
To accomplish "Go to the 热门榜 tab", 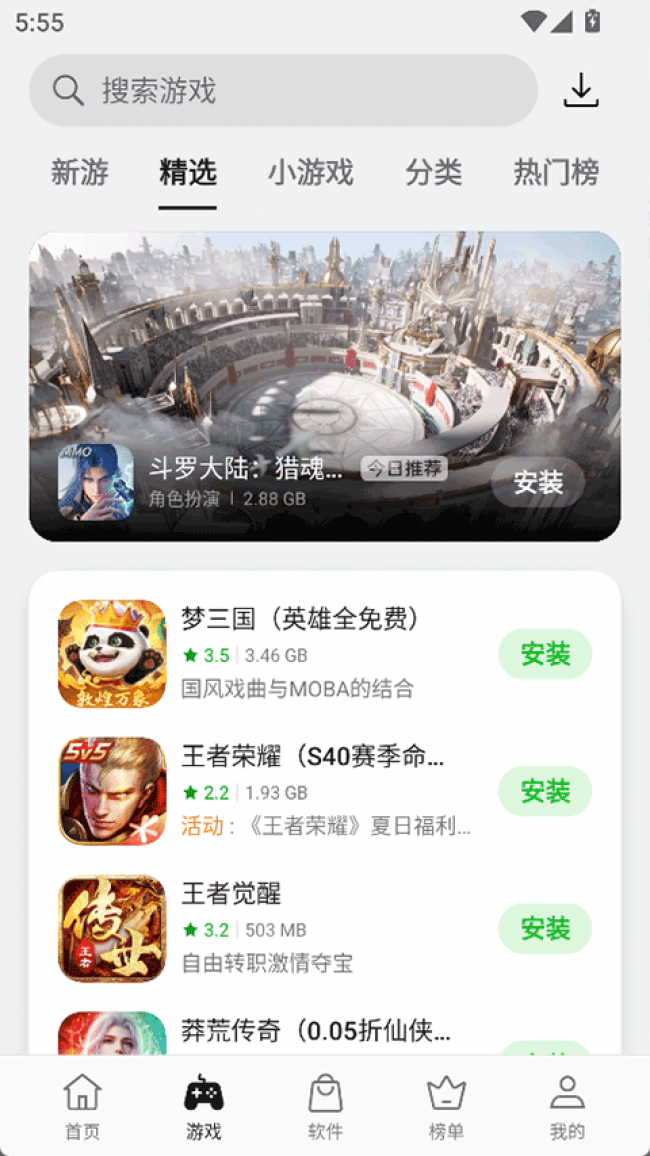I will [556, 172].
